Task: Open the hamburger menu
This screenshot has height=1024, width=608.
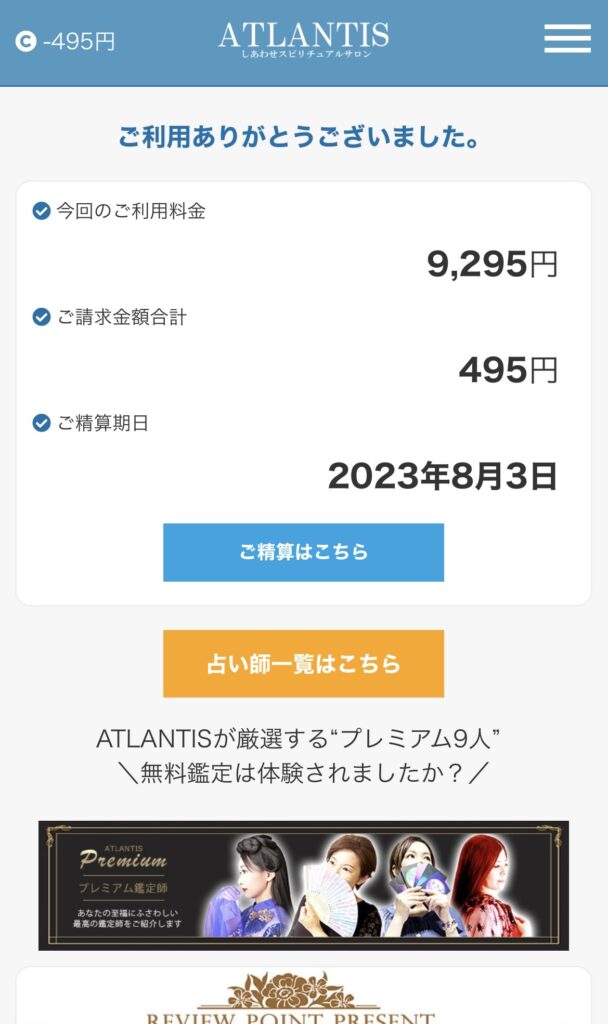Action: click(567, 39)
